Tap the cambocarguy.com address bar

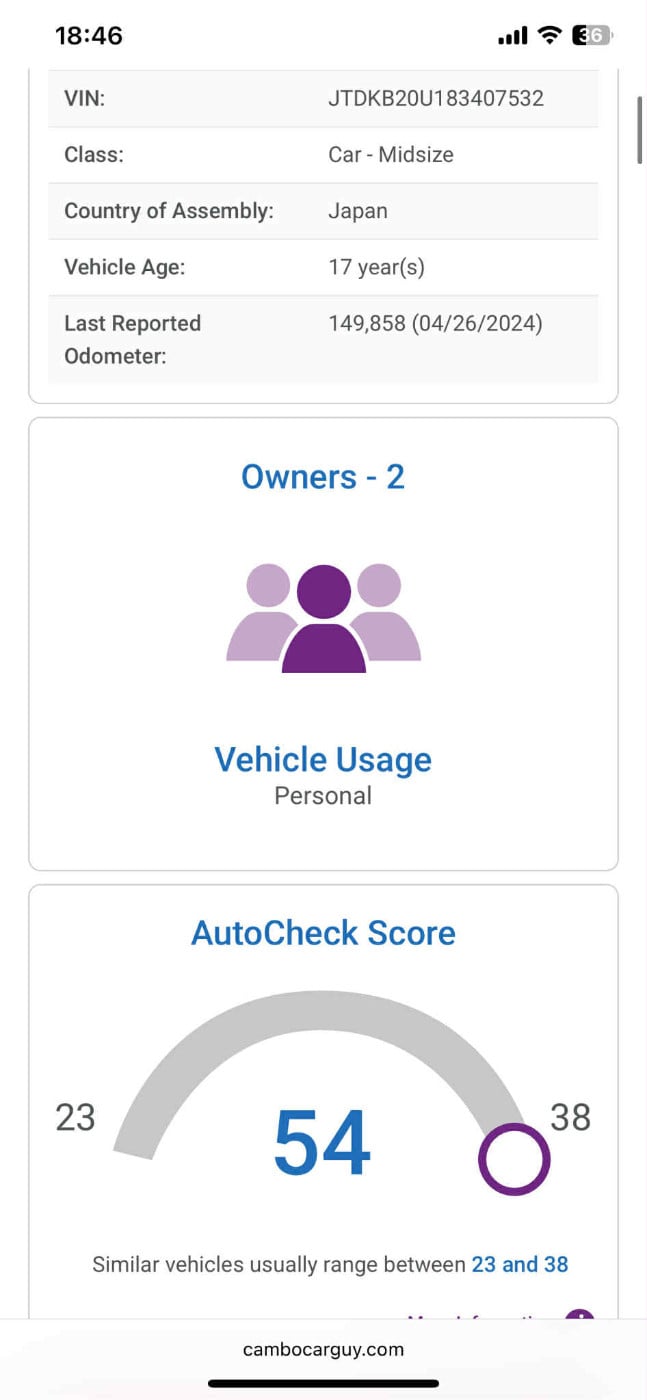click(x=323, y=1349)
